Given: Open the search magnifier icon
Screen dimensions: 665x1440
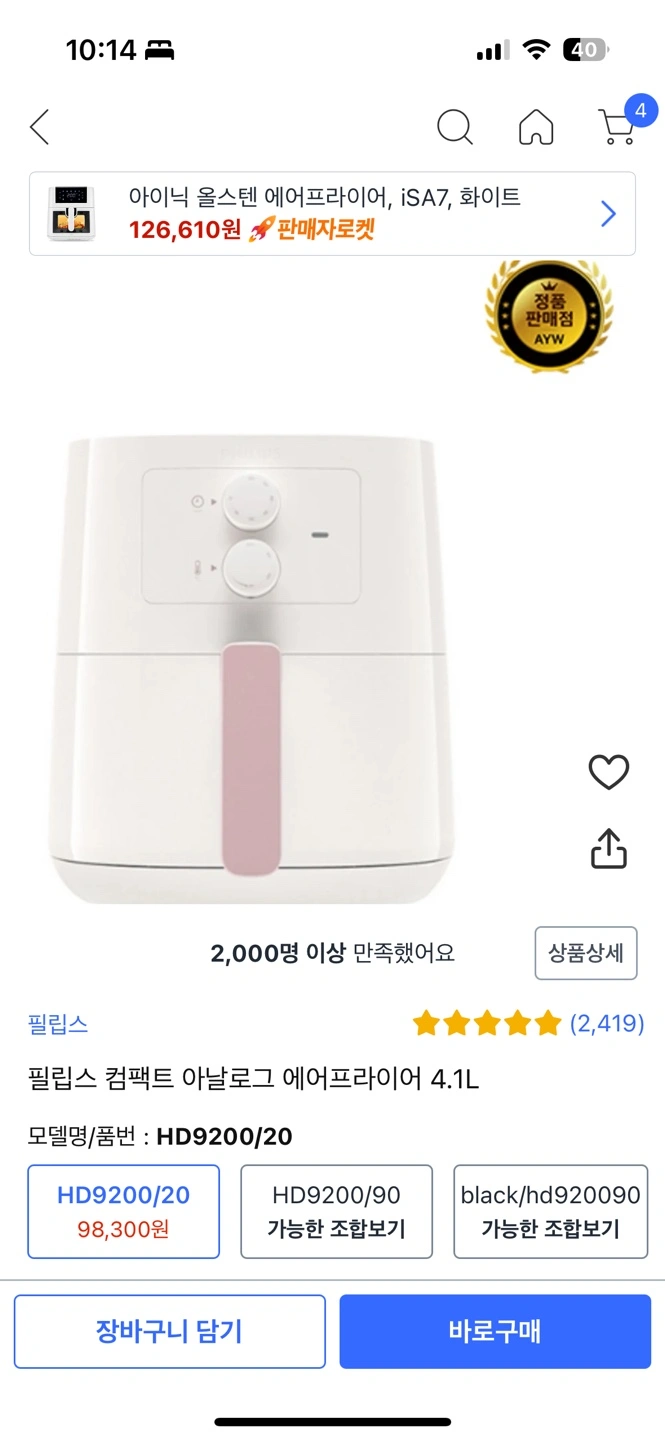Looking at the screenshot, I should pyautogui.click(x=455, y=127).
